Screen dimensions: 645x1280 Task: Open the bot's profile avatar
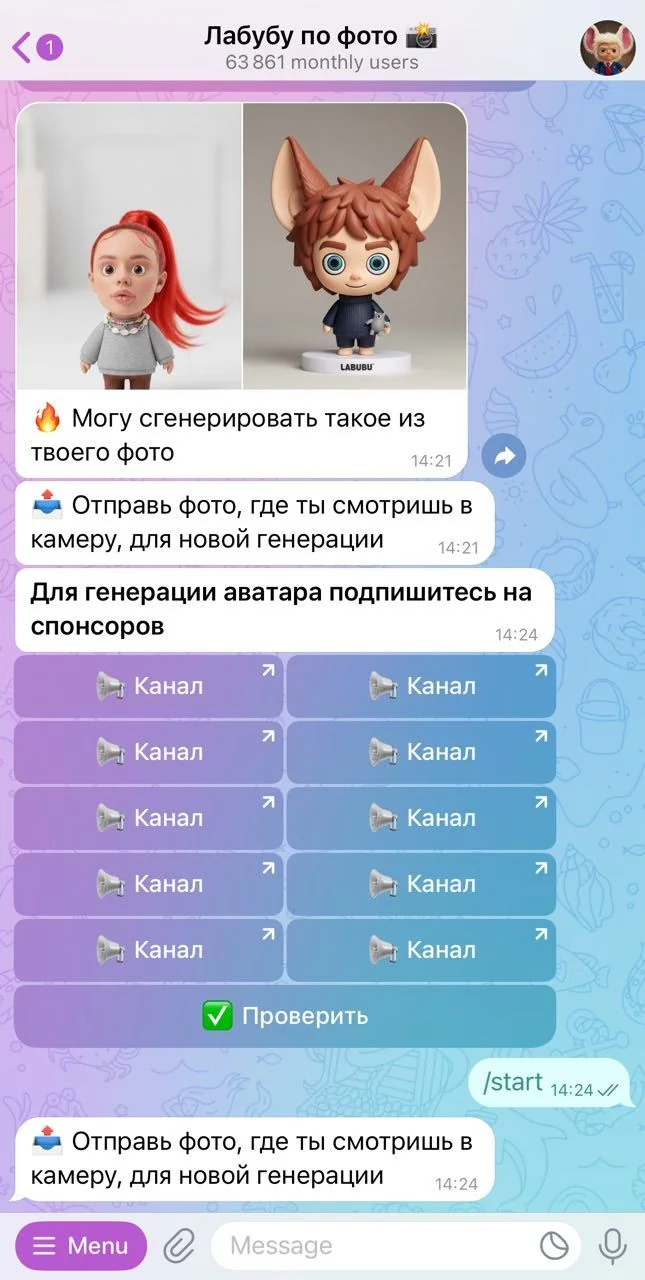pos(608,47)
